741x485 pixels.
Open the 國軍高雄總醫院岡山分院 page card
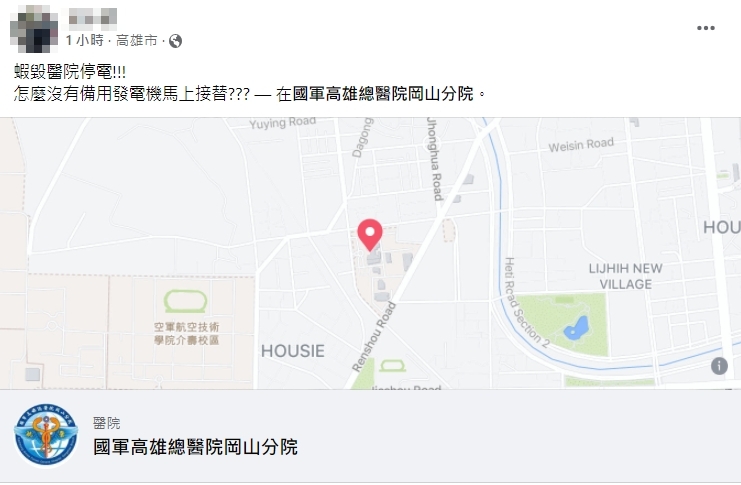(x=195, y=447)
